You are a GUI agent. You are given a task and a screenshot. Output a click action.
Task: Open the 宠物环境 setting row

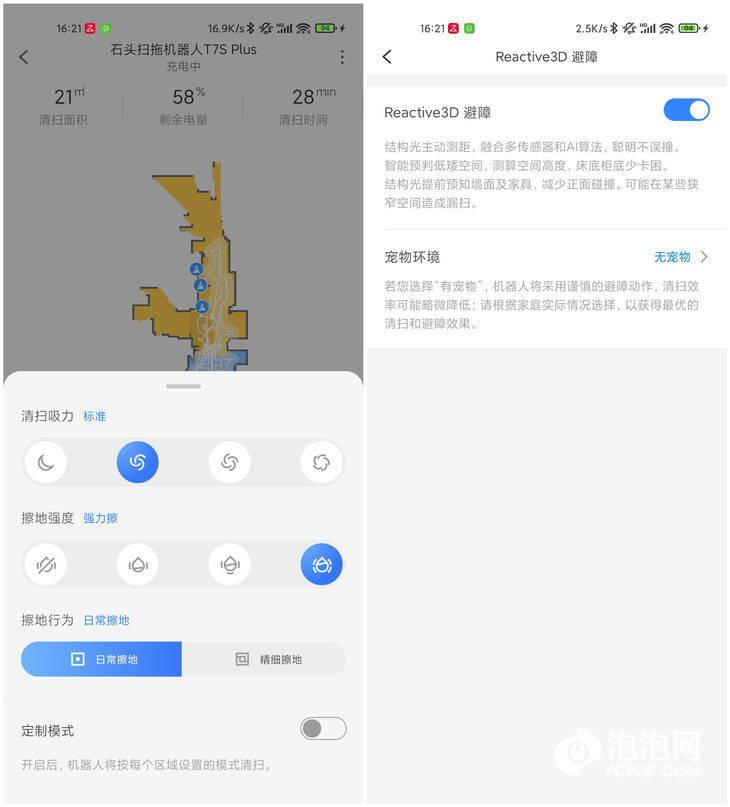[x=546, y=257]
